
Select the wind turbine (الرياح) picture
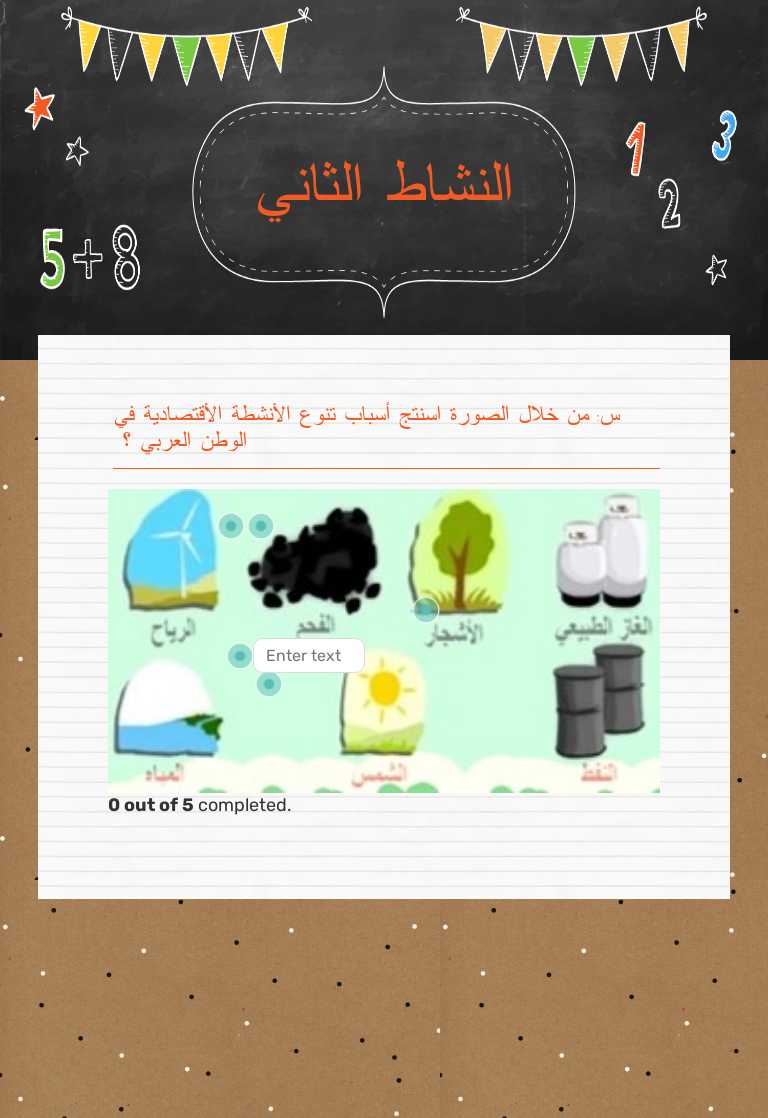(x=170, y=555)
